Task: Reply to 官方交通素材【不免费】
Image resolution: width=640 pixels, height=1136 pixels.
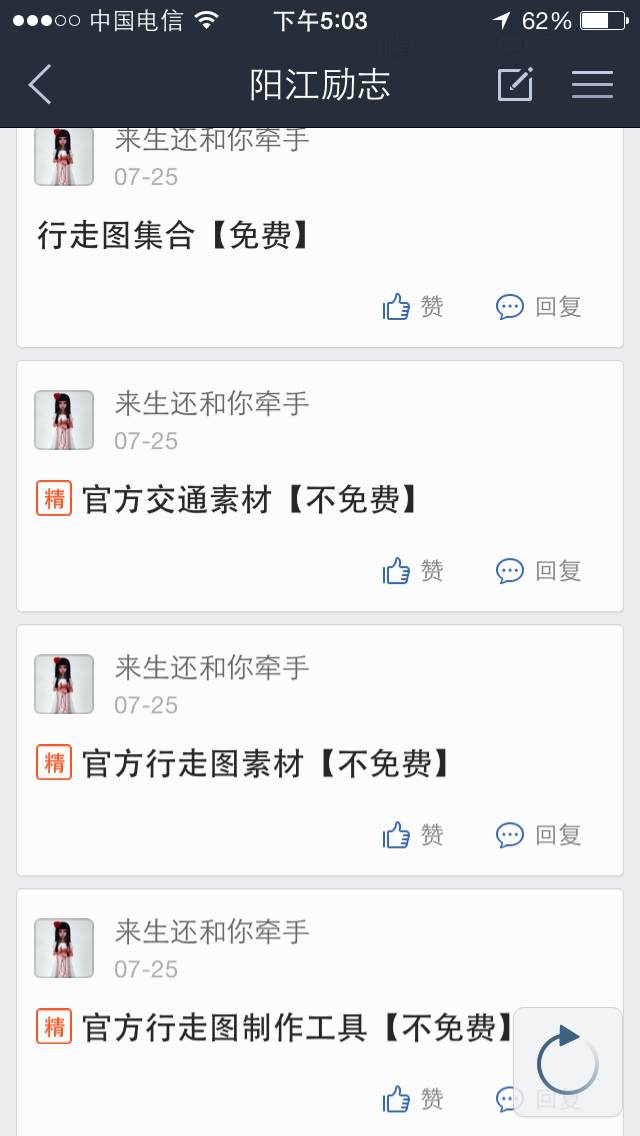Action: click(539, 571)
